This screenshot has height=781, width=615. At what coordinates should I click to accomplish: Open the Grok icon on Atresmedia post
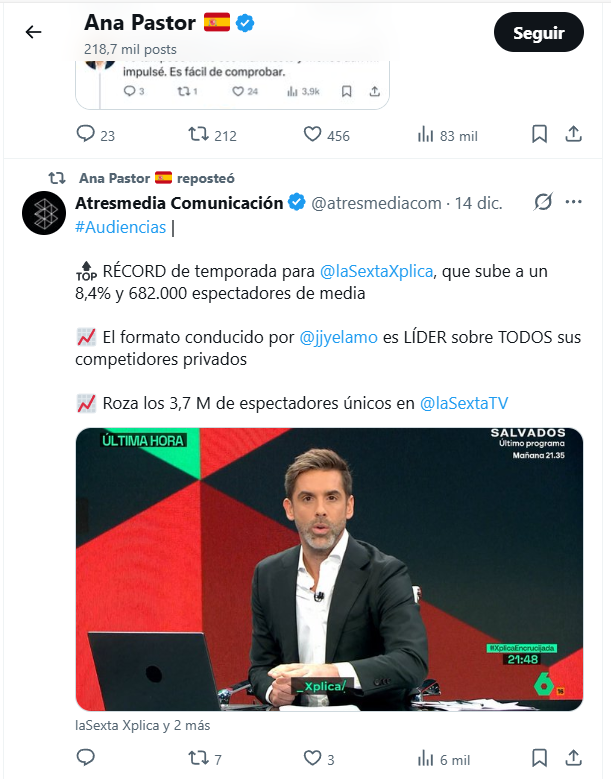point(543,202)
